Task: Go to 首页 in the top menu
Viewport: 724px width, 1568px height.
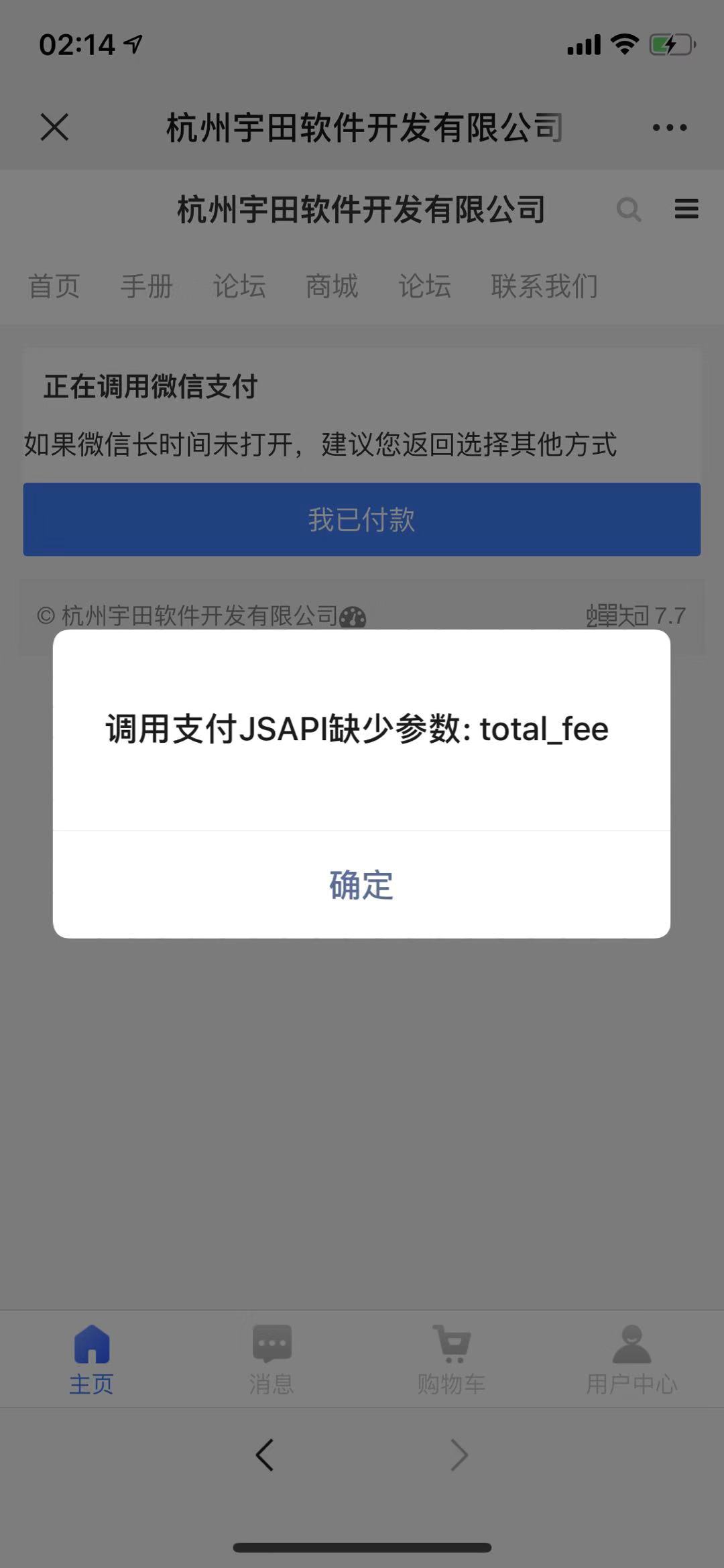Action: click(x=54, y=286)
